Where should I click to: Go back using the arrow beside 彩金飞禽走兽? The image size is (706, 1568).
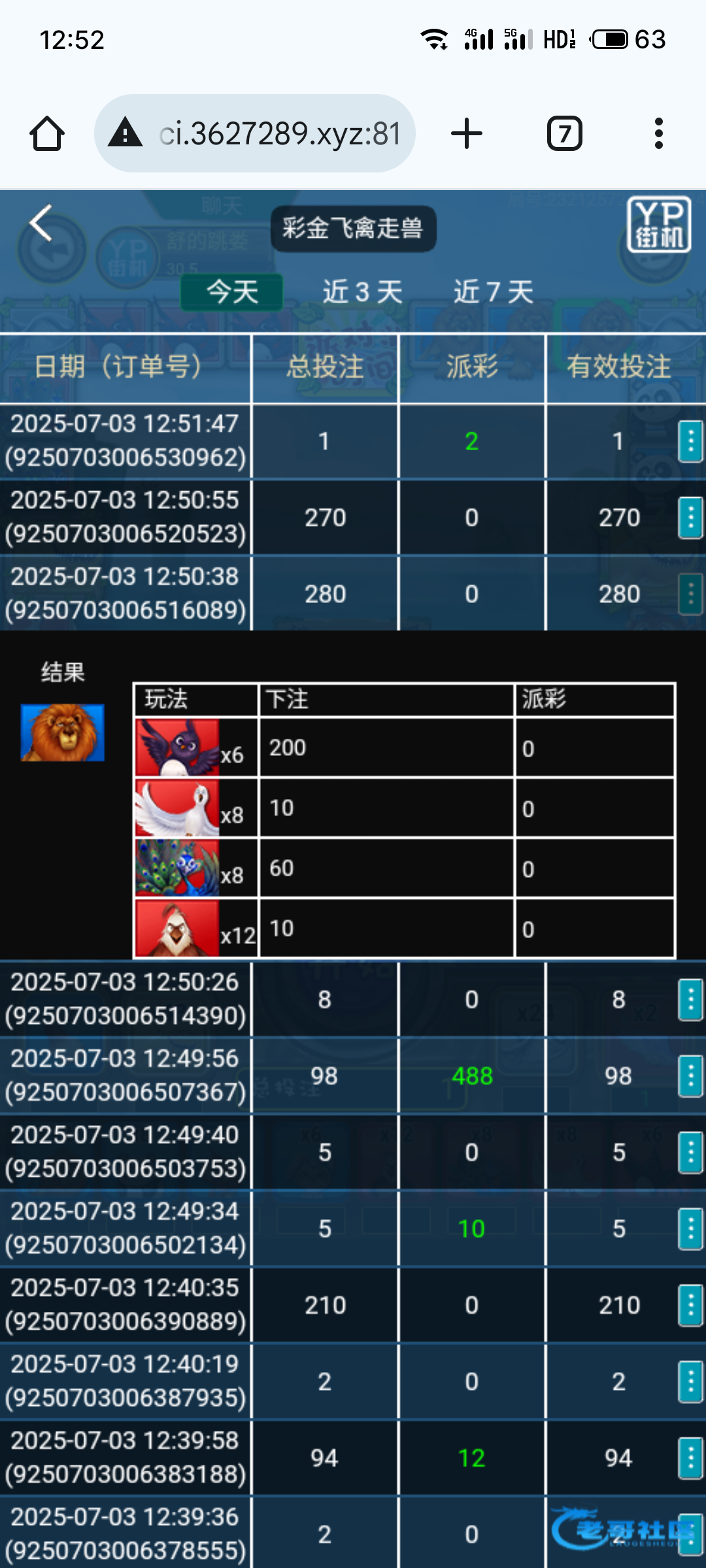point(41,223)
